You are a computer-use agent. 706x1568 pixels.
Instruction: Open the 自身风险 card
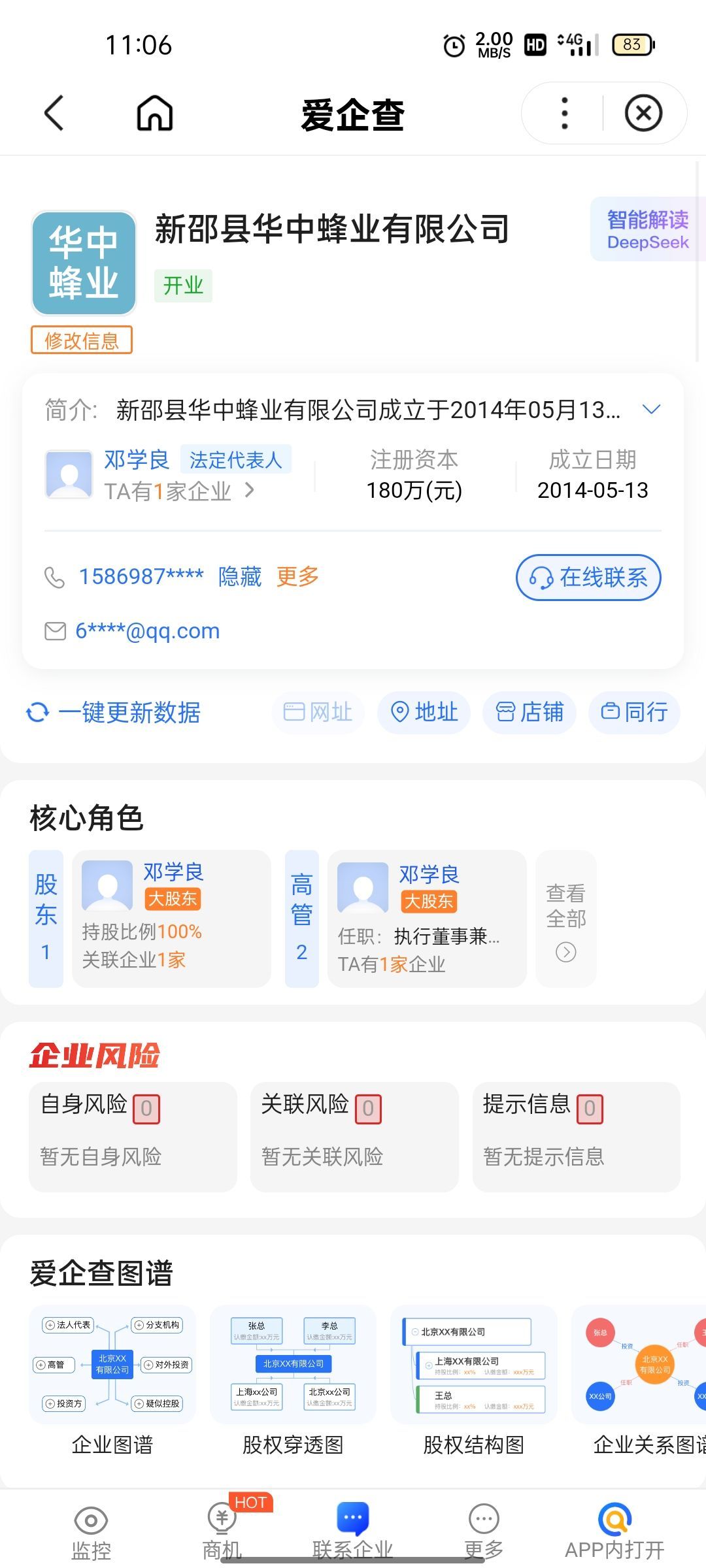click(133, 1137)
